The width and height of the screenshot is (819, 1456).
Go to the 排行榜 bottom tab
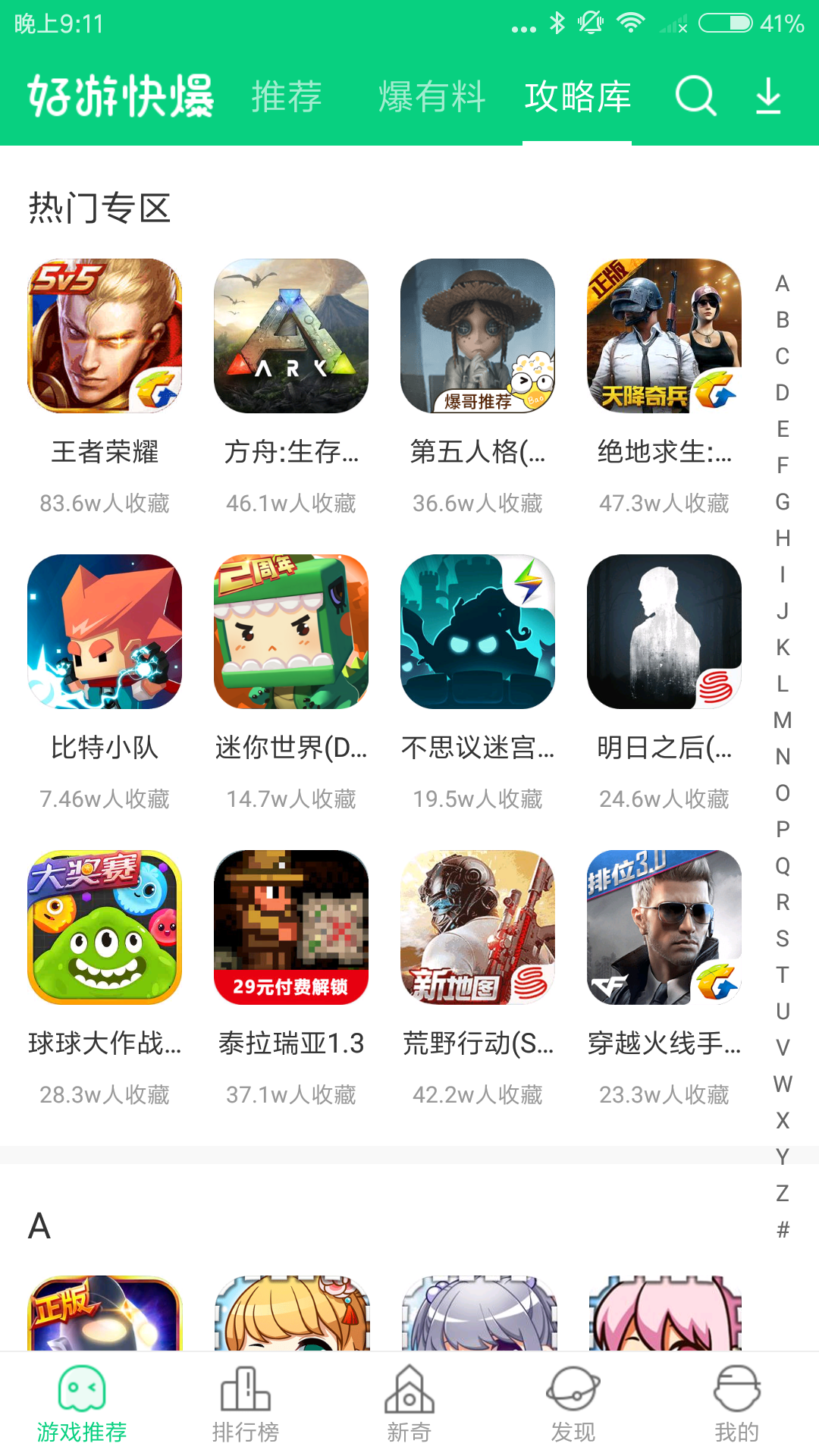point(246,1404)
